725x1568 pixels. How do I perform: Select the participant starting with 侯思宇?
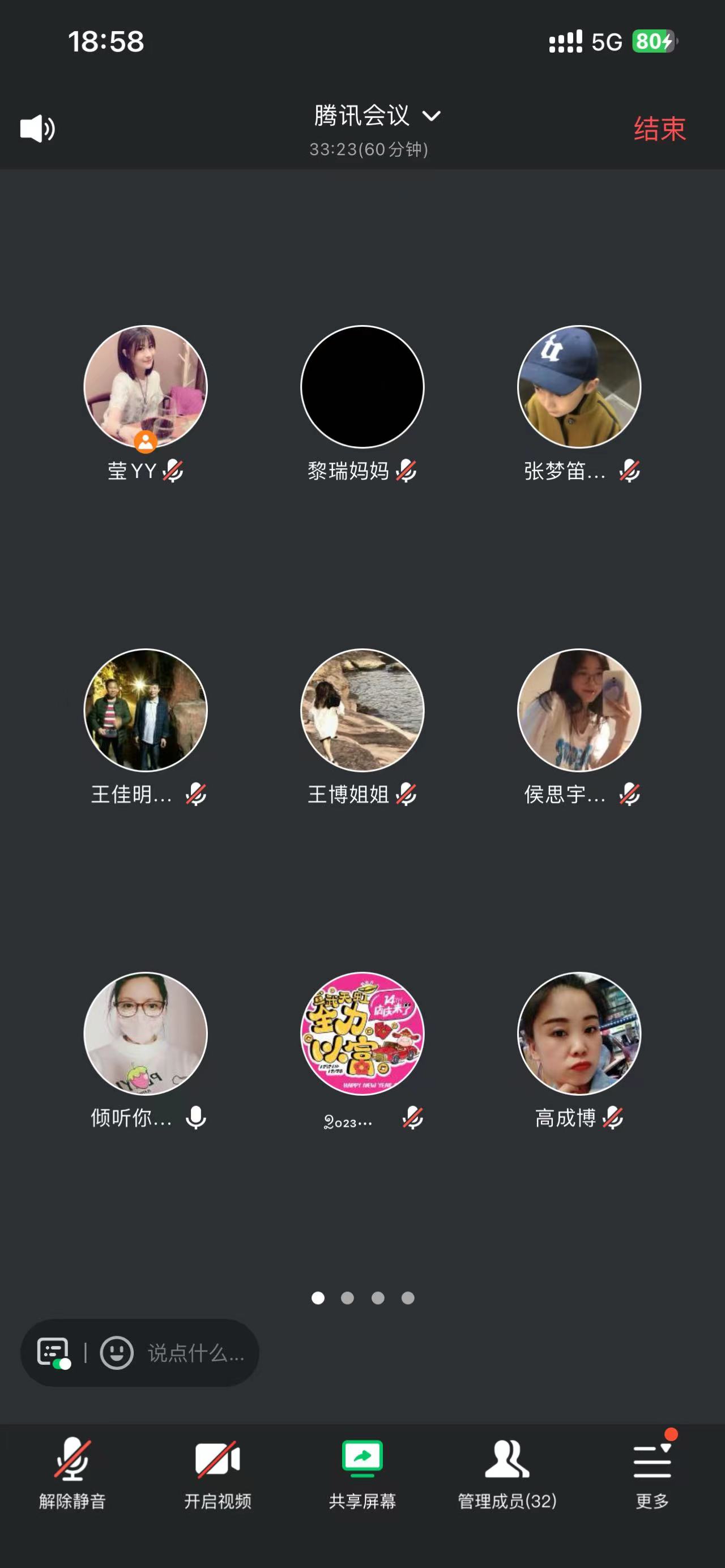point(579,710)
